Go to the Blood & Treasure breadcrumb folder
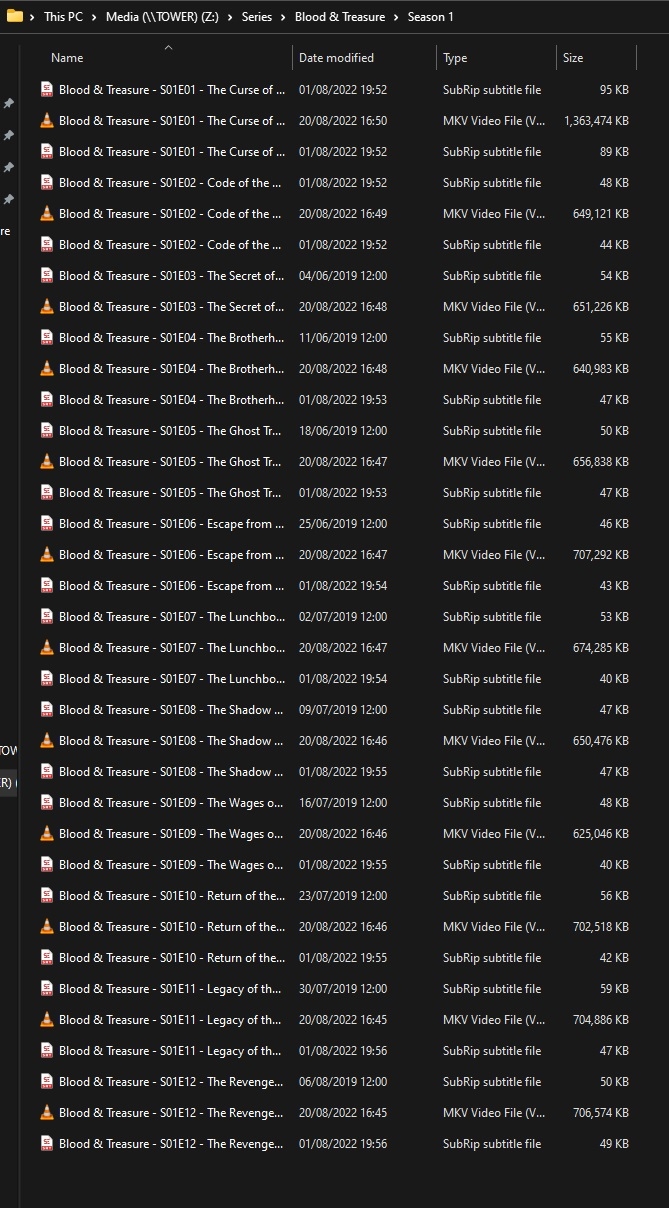Image resolution: width=669 pixels, height=1208 pixels. coord(341,17)
